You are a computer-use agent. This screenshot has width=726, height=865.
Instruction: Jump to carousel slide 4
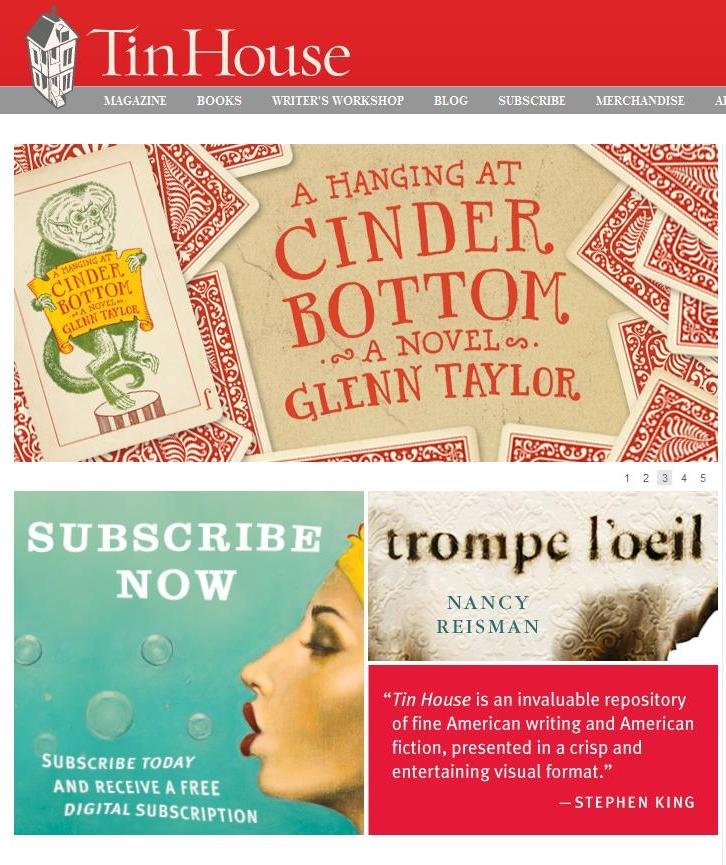(684, 478)
